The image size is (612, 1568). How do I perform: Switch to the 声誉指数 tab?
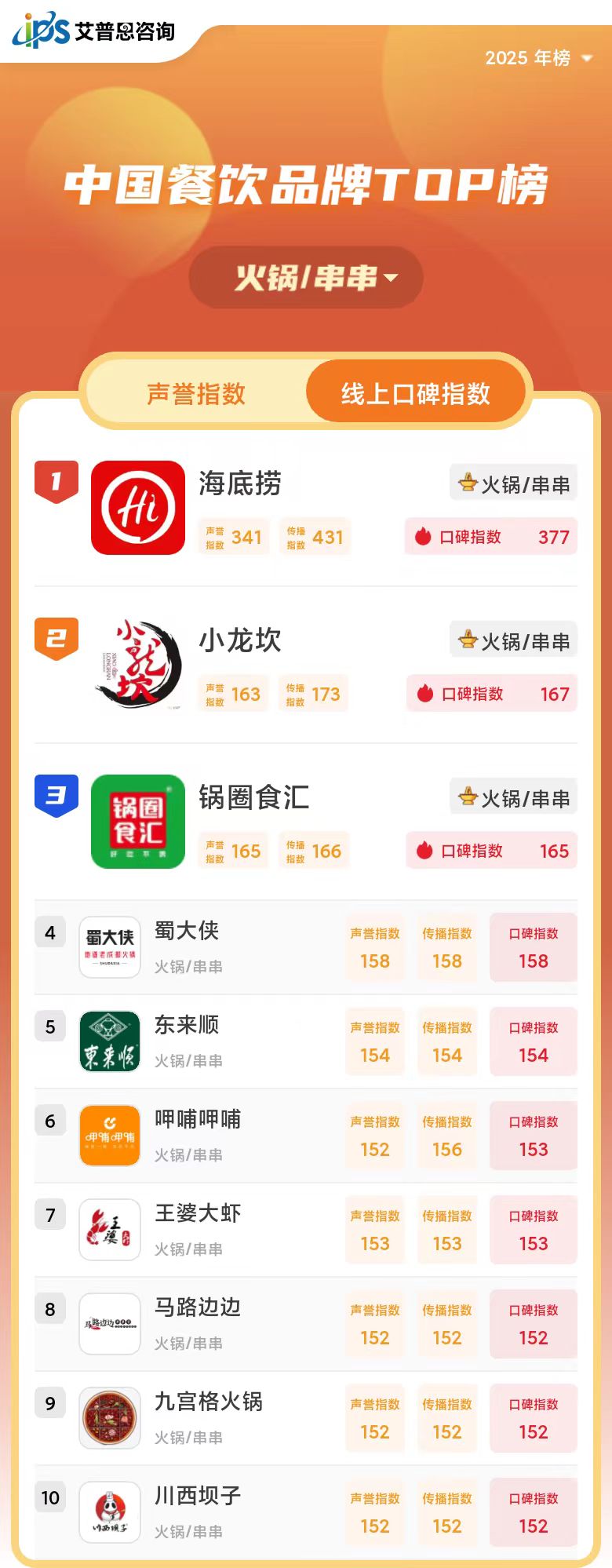tap(196, 393)
